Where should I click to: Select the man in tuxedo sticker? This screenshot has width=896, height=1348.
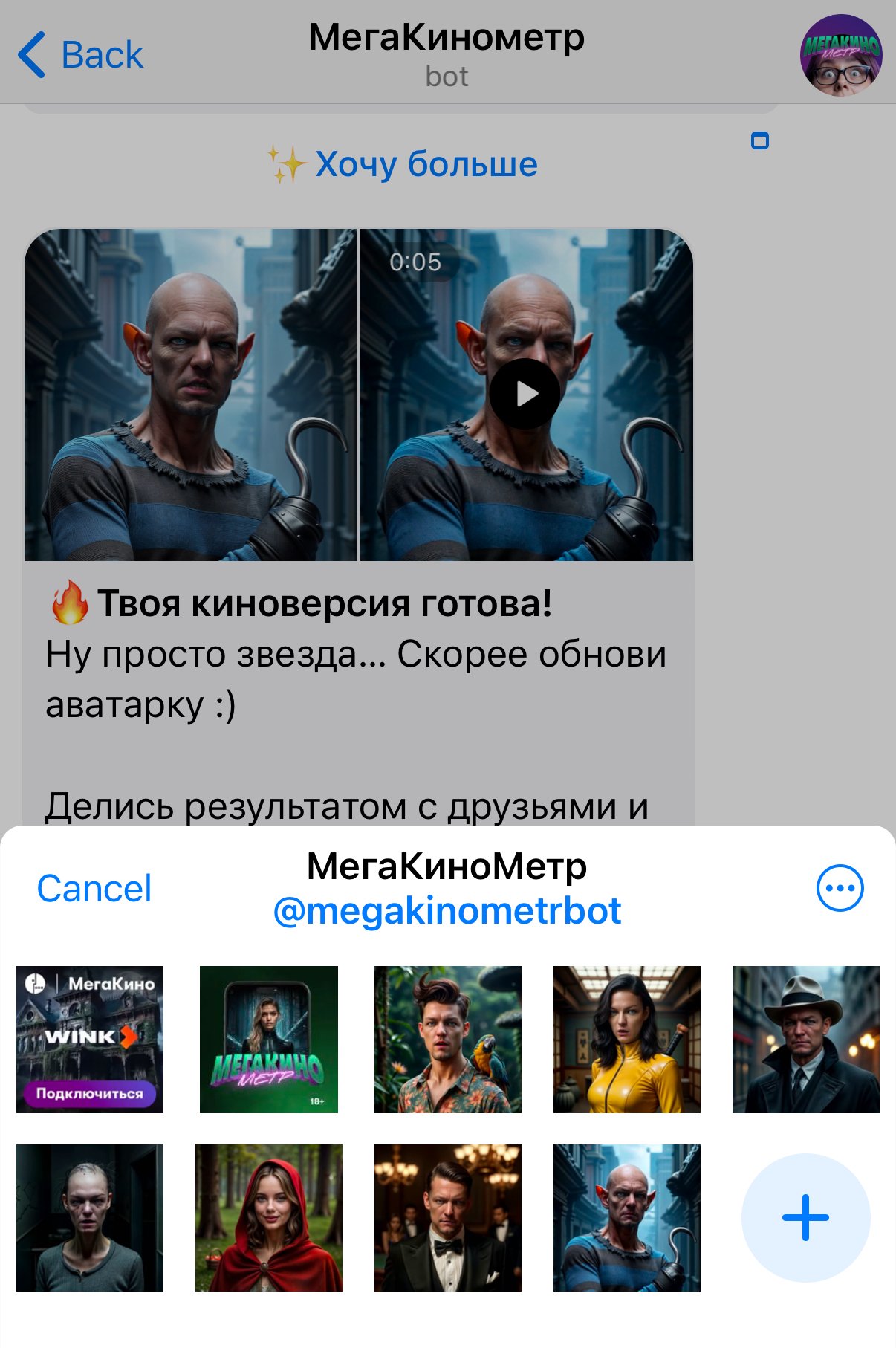pos(448,1217)
